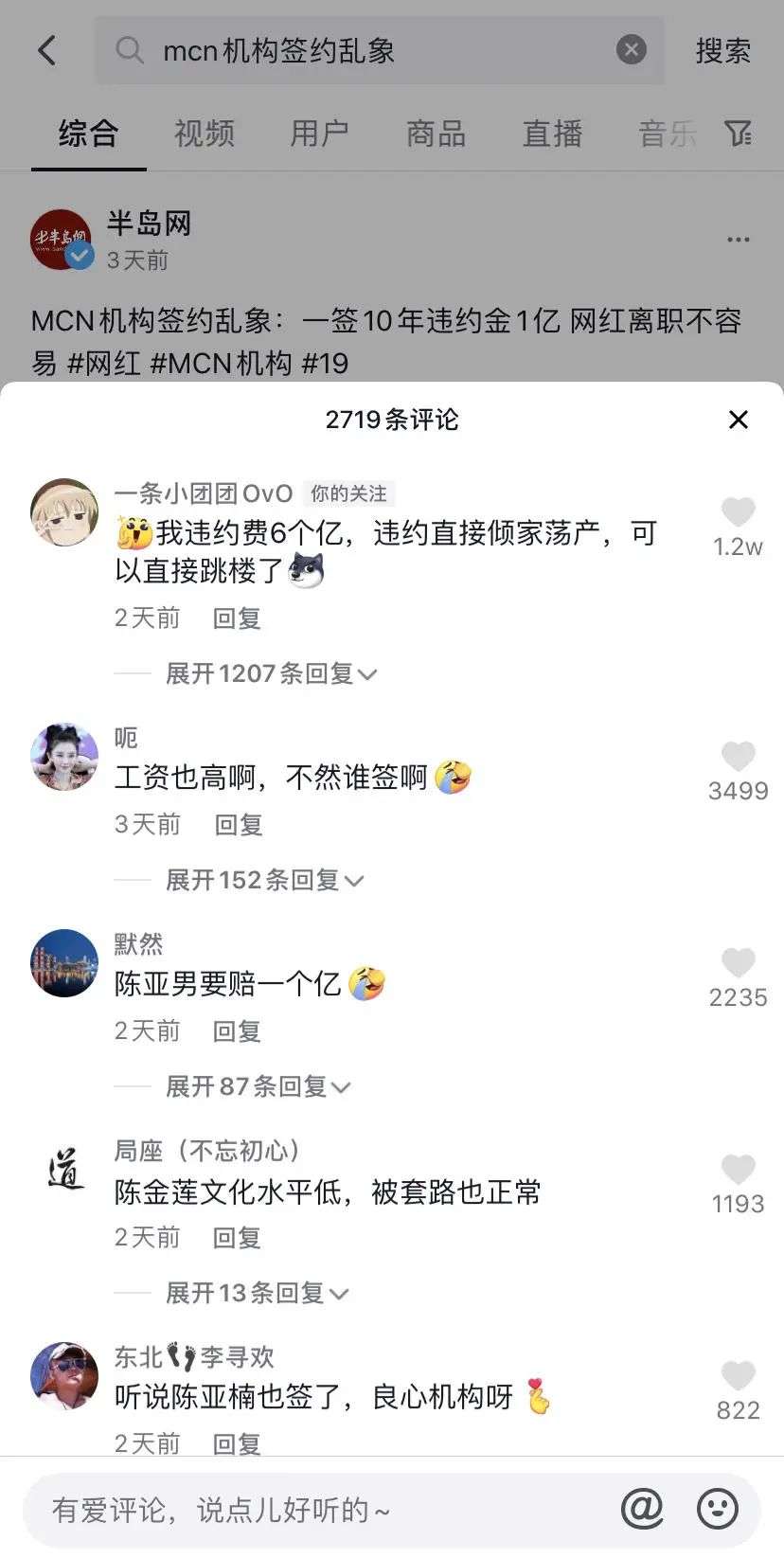Switch to the 视频 tab
This screenshot has height=1558, width=784.
coord(204,134)
